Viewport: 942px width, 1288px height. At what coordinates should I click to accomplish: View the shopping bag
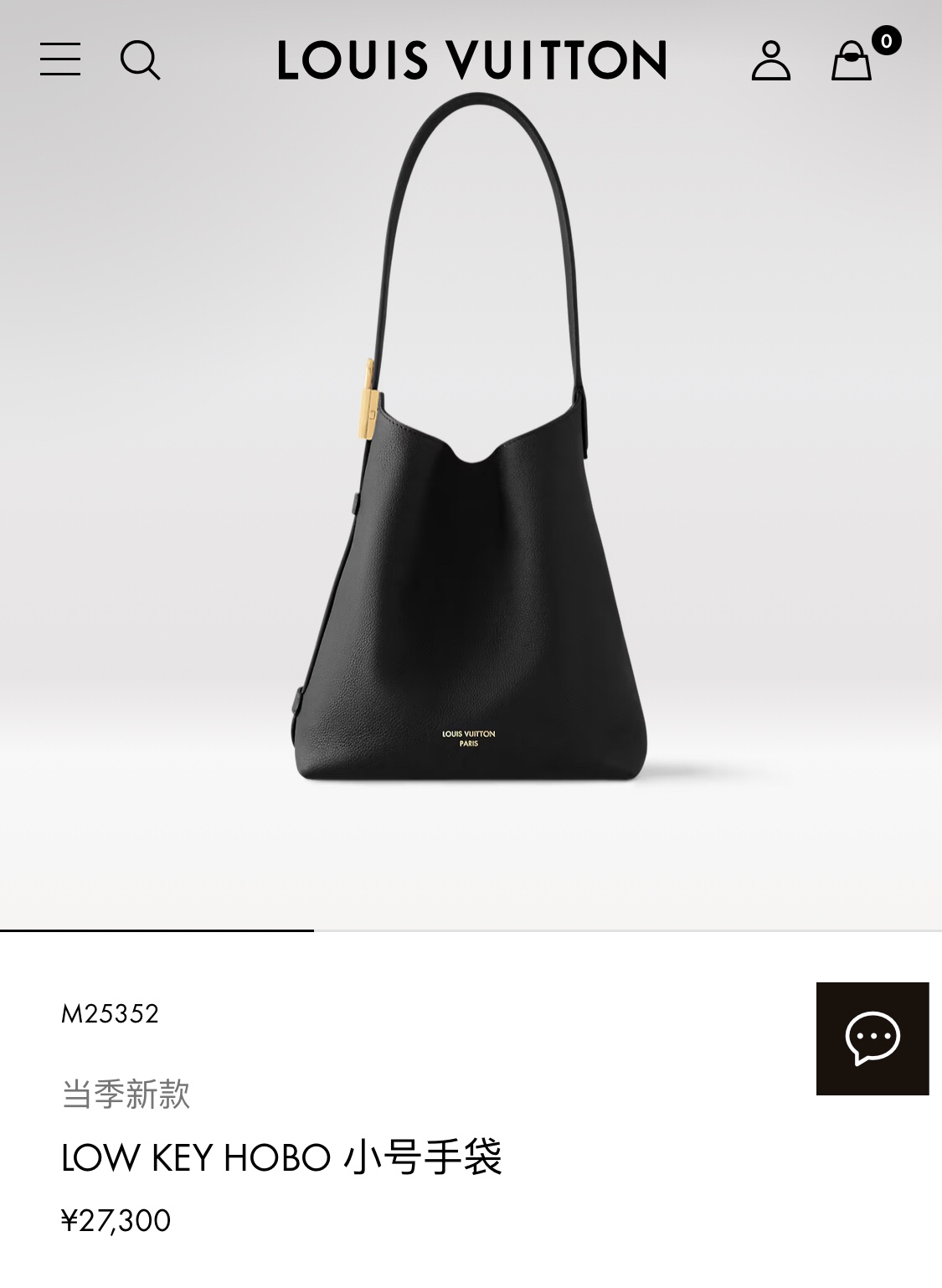click(x=852, y=60)
